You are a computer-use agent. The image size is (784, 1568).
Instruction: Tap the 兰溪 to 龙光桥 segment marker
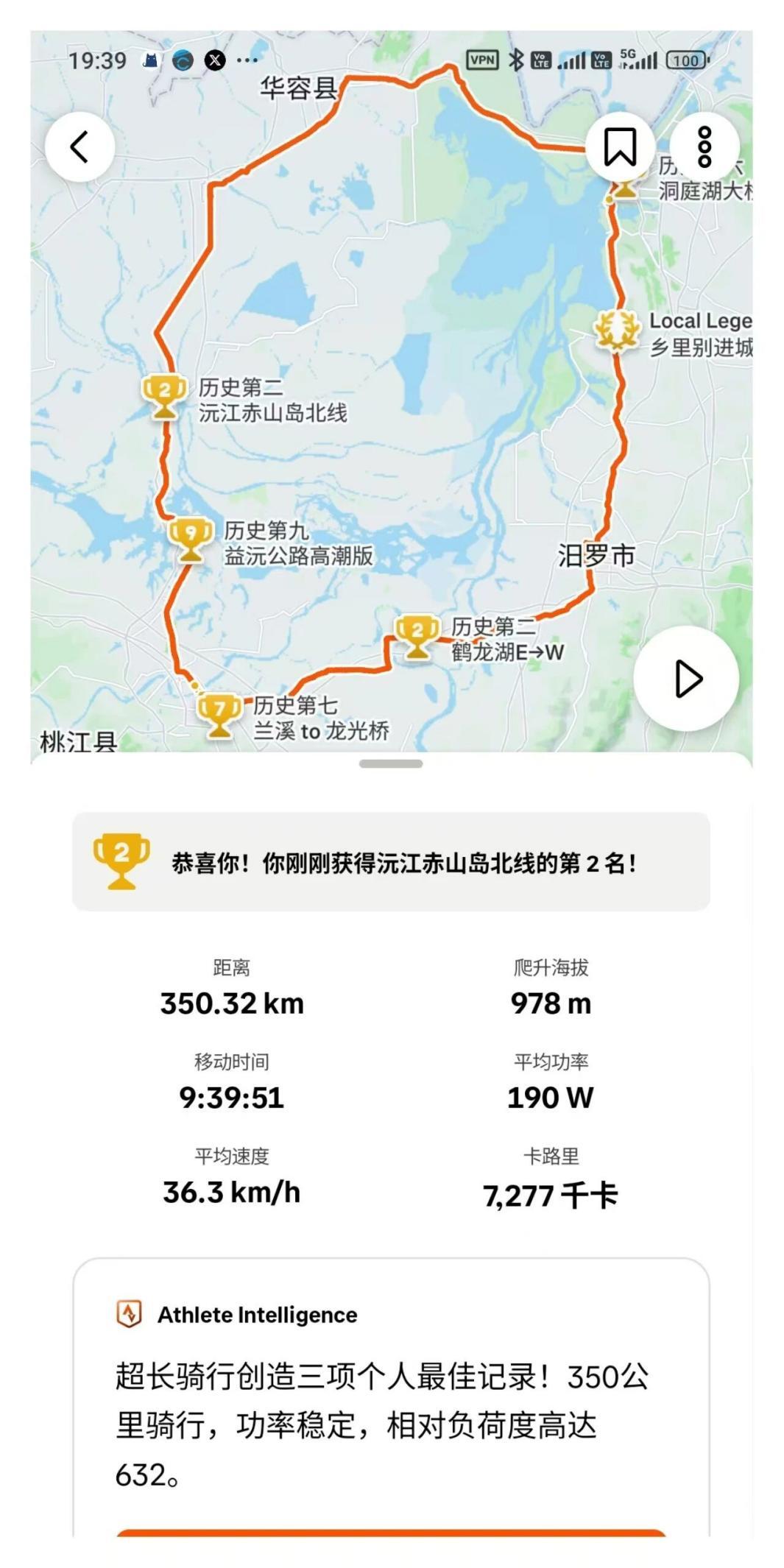tap(219, 713)
